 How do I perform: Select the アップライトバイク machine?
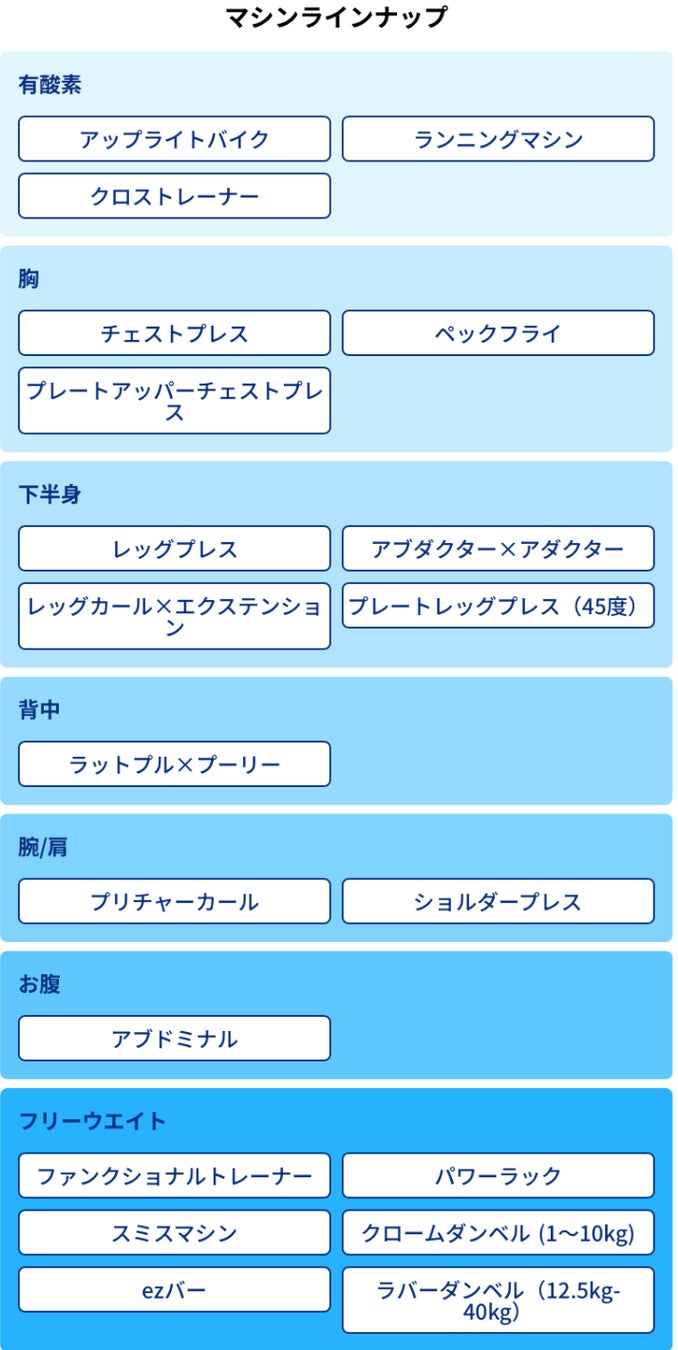174,139
